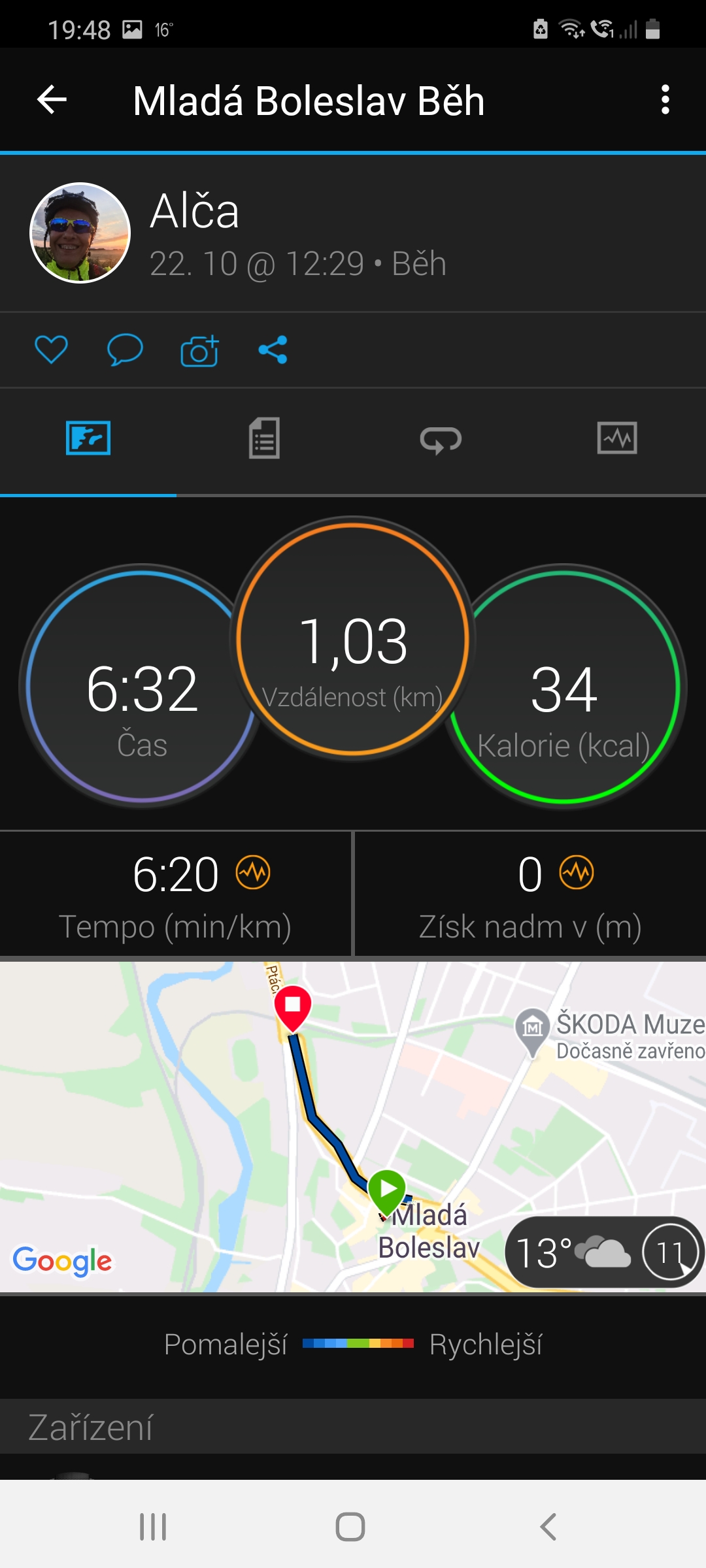Go back with the top-left arrow
Image resolution: width=706 pixels, height=1568 pixels.
pyautogui.click(x=52, y=100)
